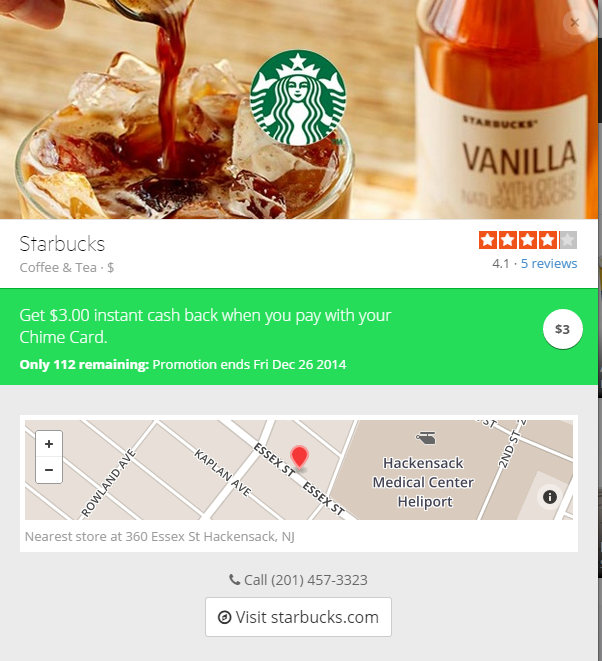Viewport: 602px width, 661px height.
Task: Visit starbucks.com website
Action: point(298,617)
